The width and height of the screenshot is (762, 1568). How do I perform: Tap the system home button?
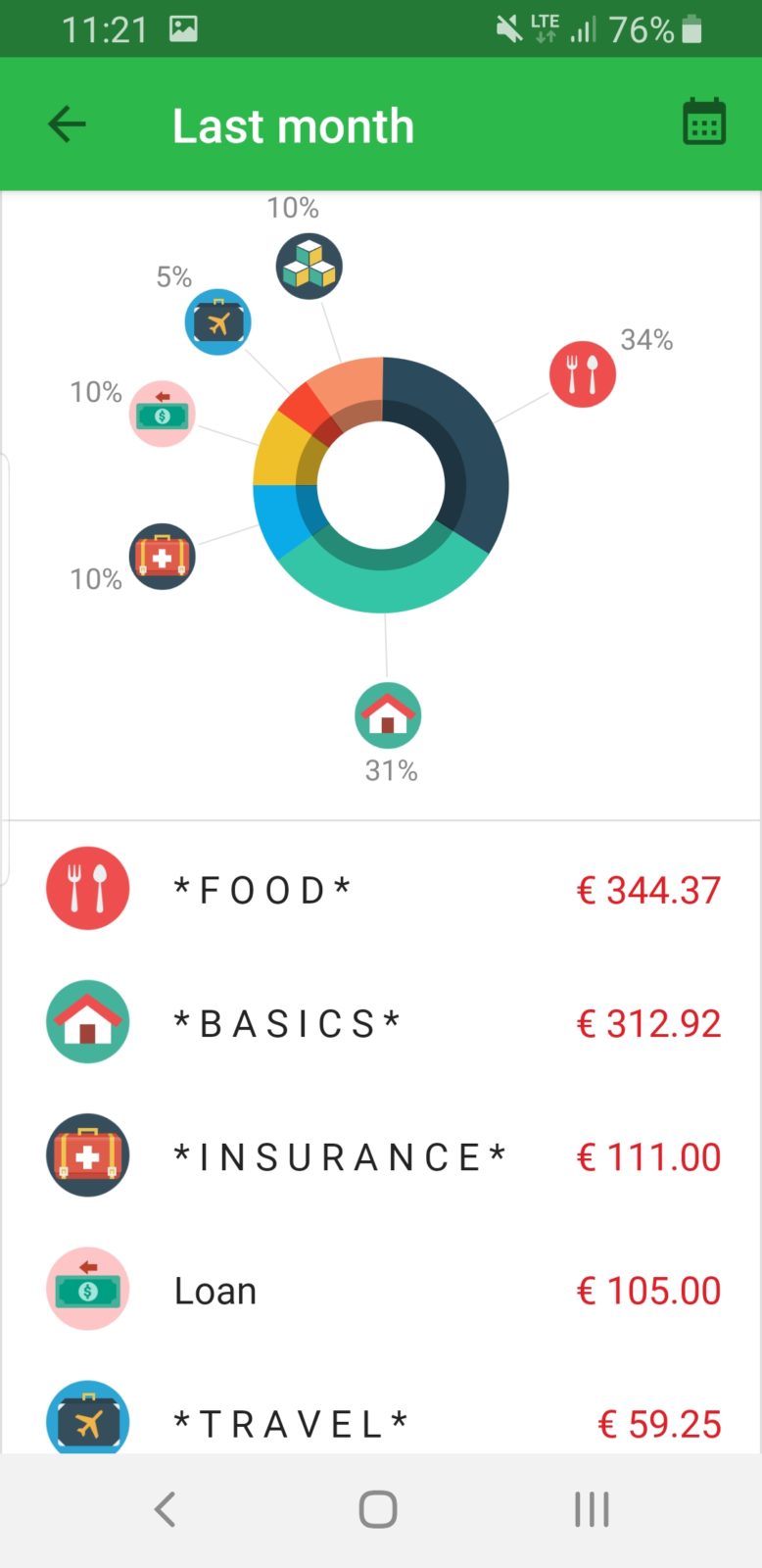point(378,1509)
